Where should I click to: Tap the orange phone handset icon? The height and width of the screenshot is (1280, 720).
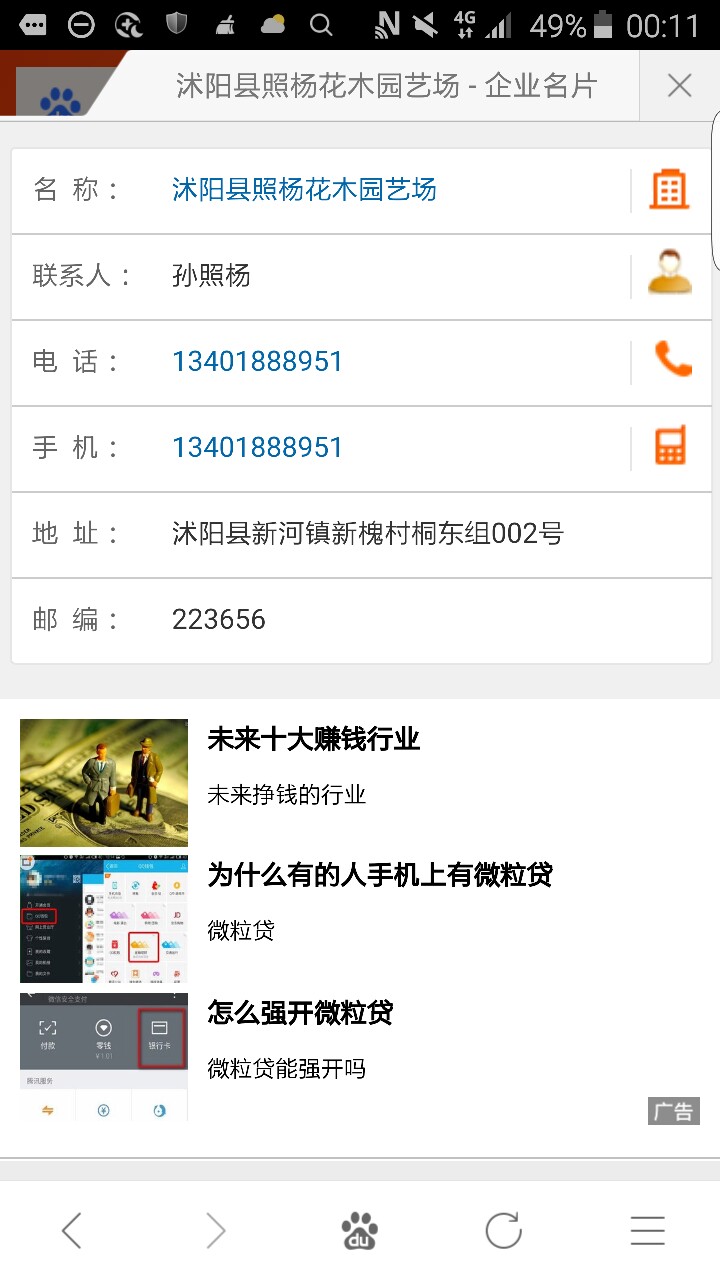(672, 359)
